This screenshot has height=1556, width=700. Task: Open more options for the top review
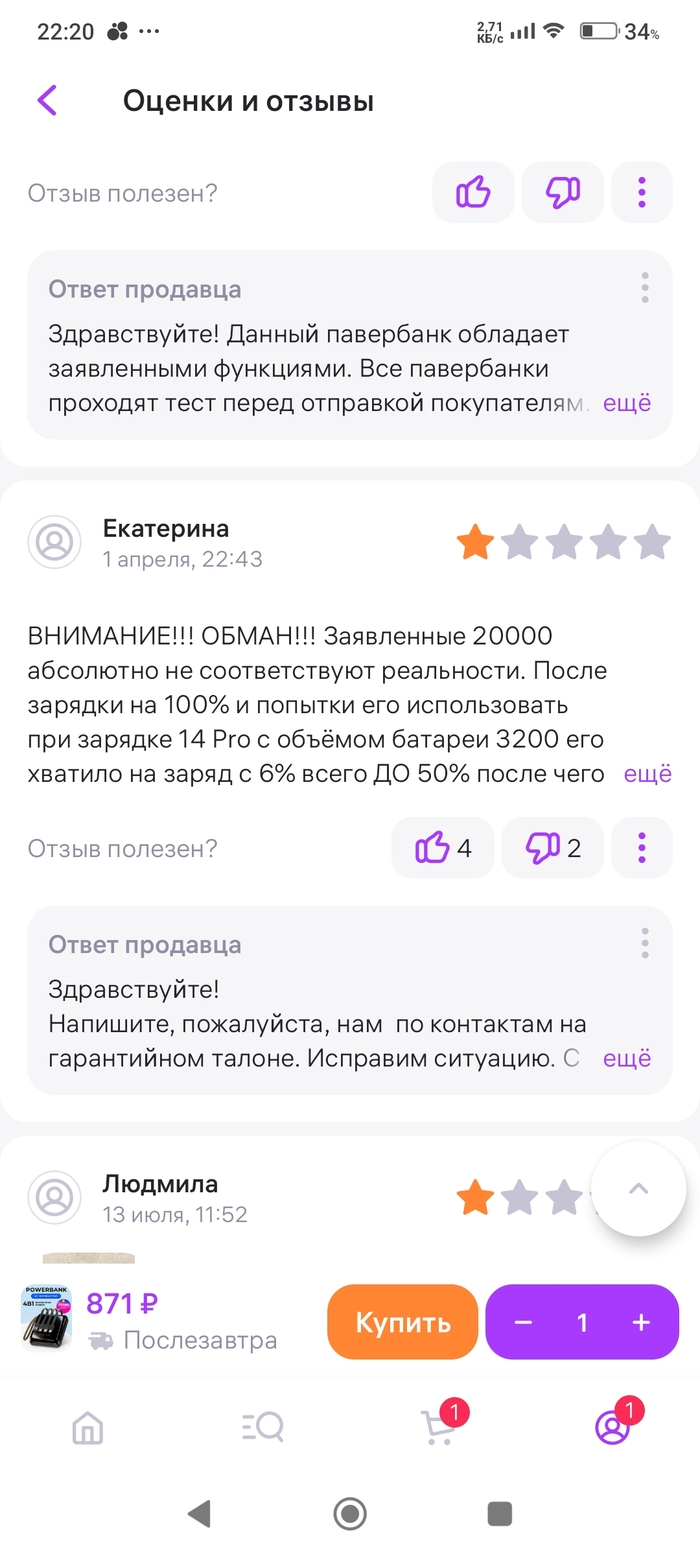click(x=641, y=192)
